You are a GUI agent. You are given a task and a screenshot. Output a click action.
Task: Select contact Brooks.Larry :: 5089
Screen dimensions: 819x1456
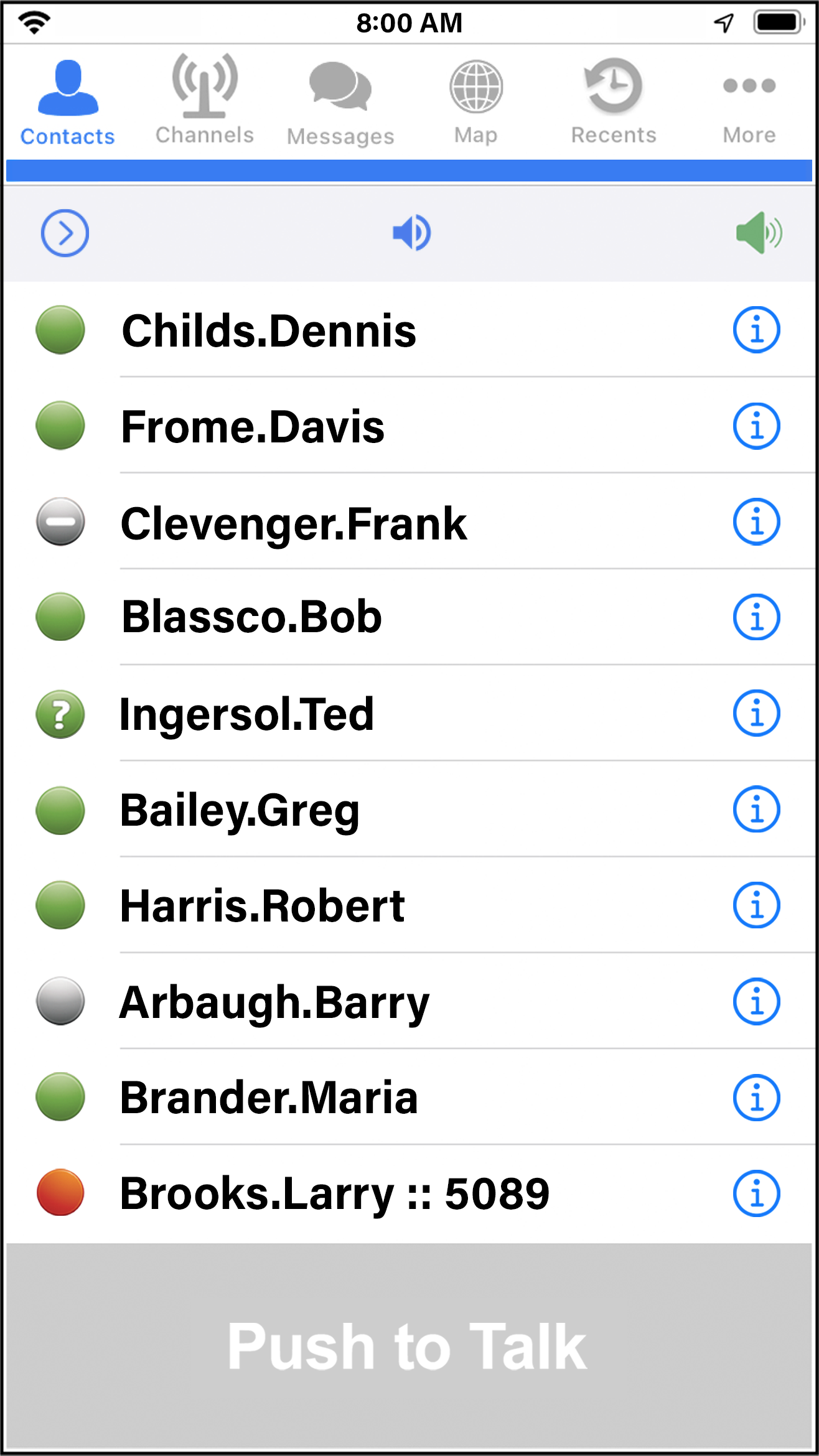pyautogui.click(x=409, y=1193)
